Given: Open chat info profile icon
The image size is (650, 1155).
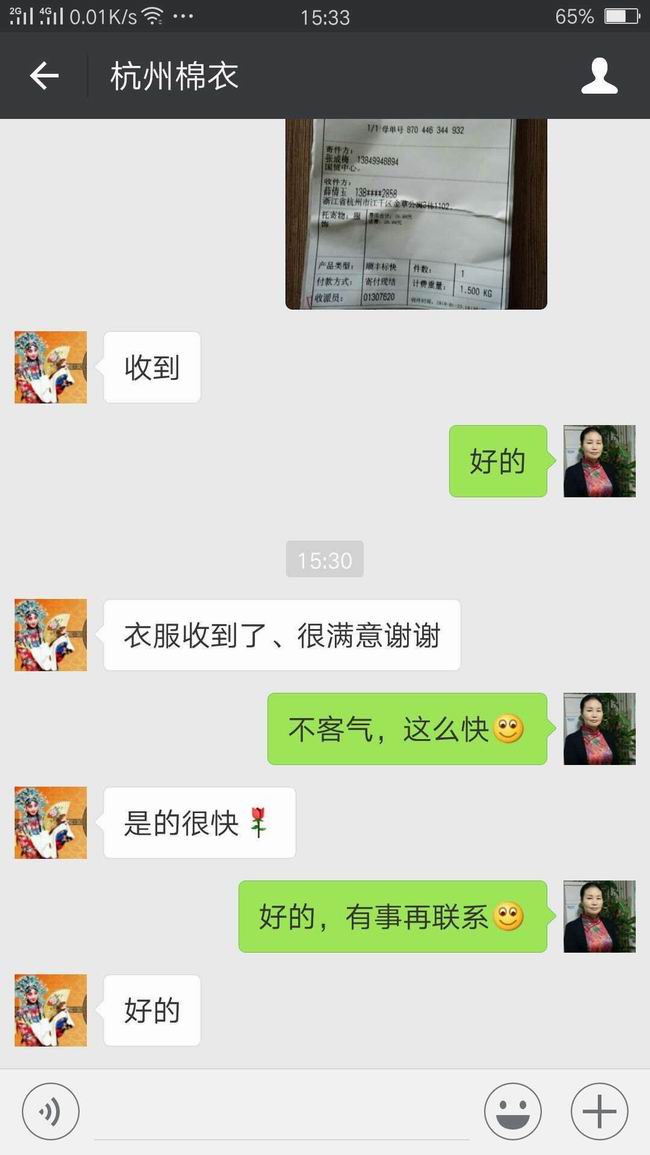Looking at the screenshot, I should [599, 76].
